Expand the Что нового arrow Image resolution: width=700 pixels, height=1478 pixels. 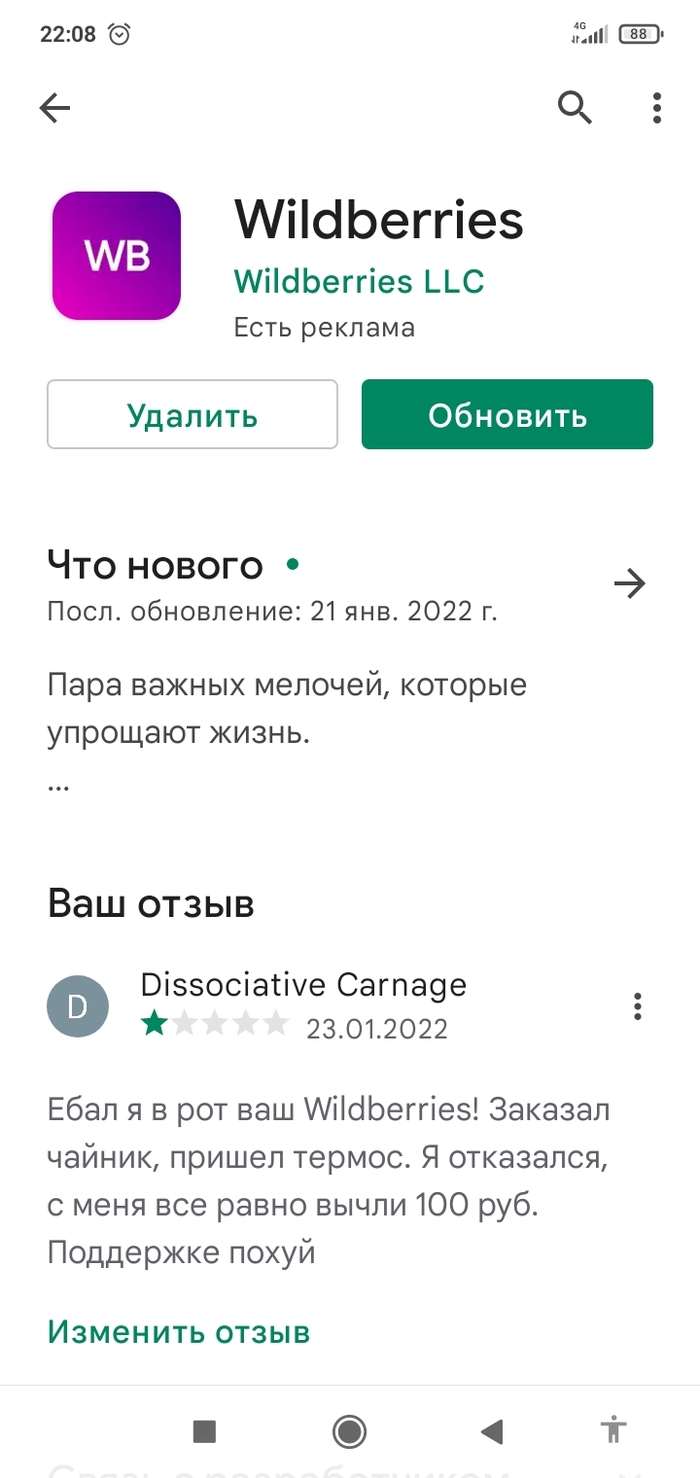630,584
